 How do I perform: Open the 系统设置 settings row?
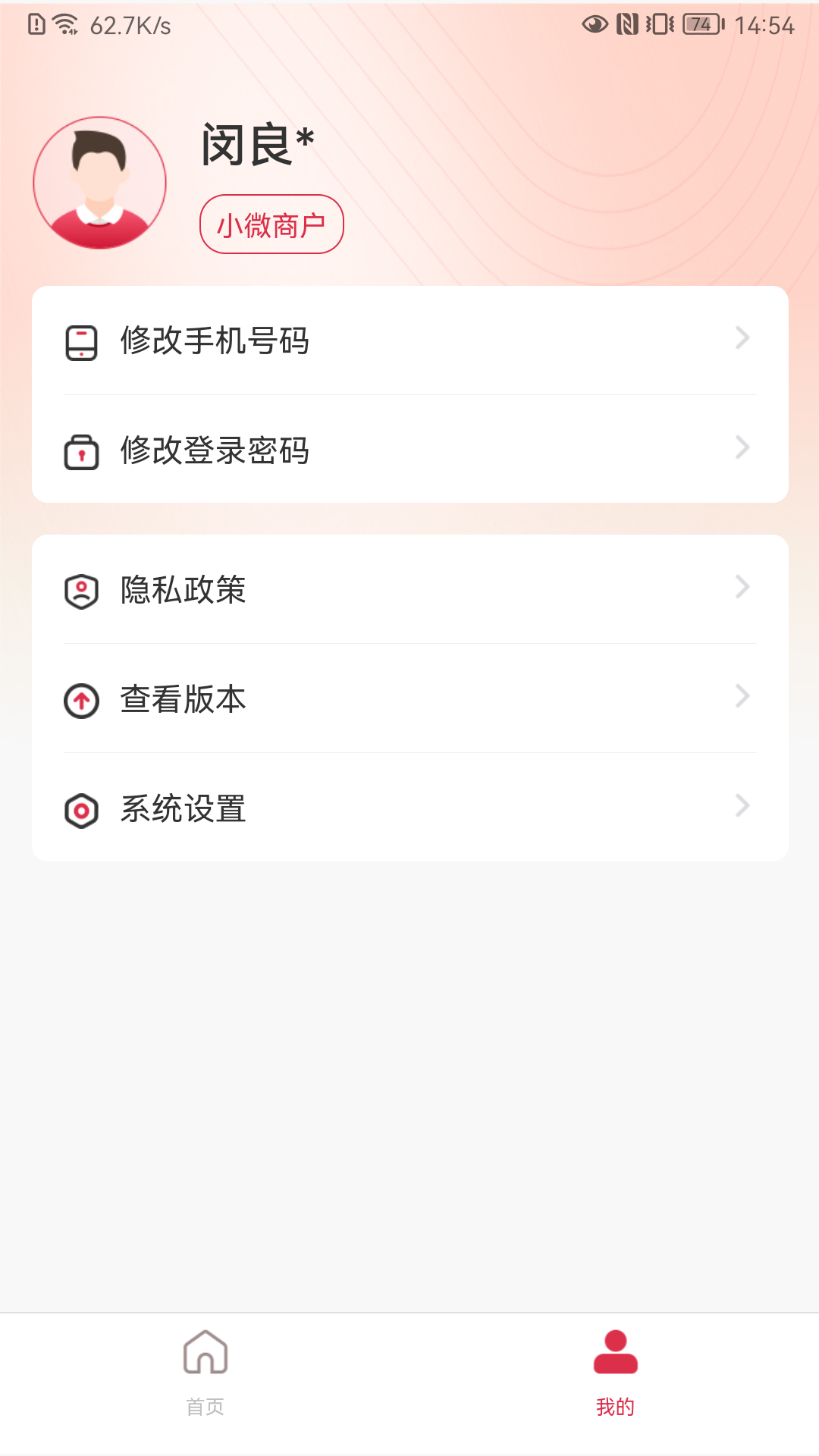click(x=182, y=809)
